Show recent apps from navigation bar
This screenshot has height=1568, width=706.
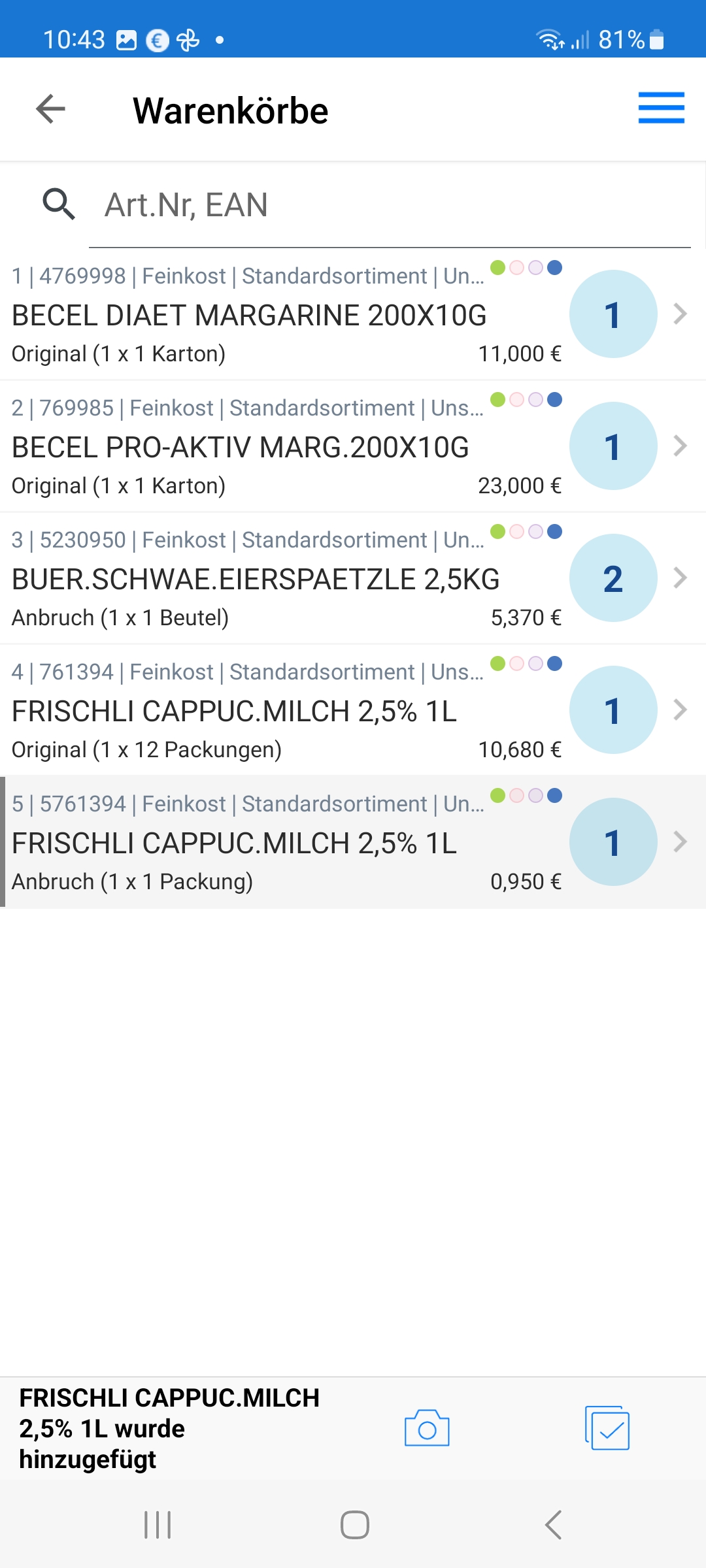click(158, 1525)
